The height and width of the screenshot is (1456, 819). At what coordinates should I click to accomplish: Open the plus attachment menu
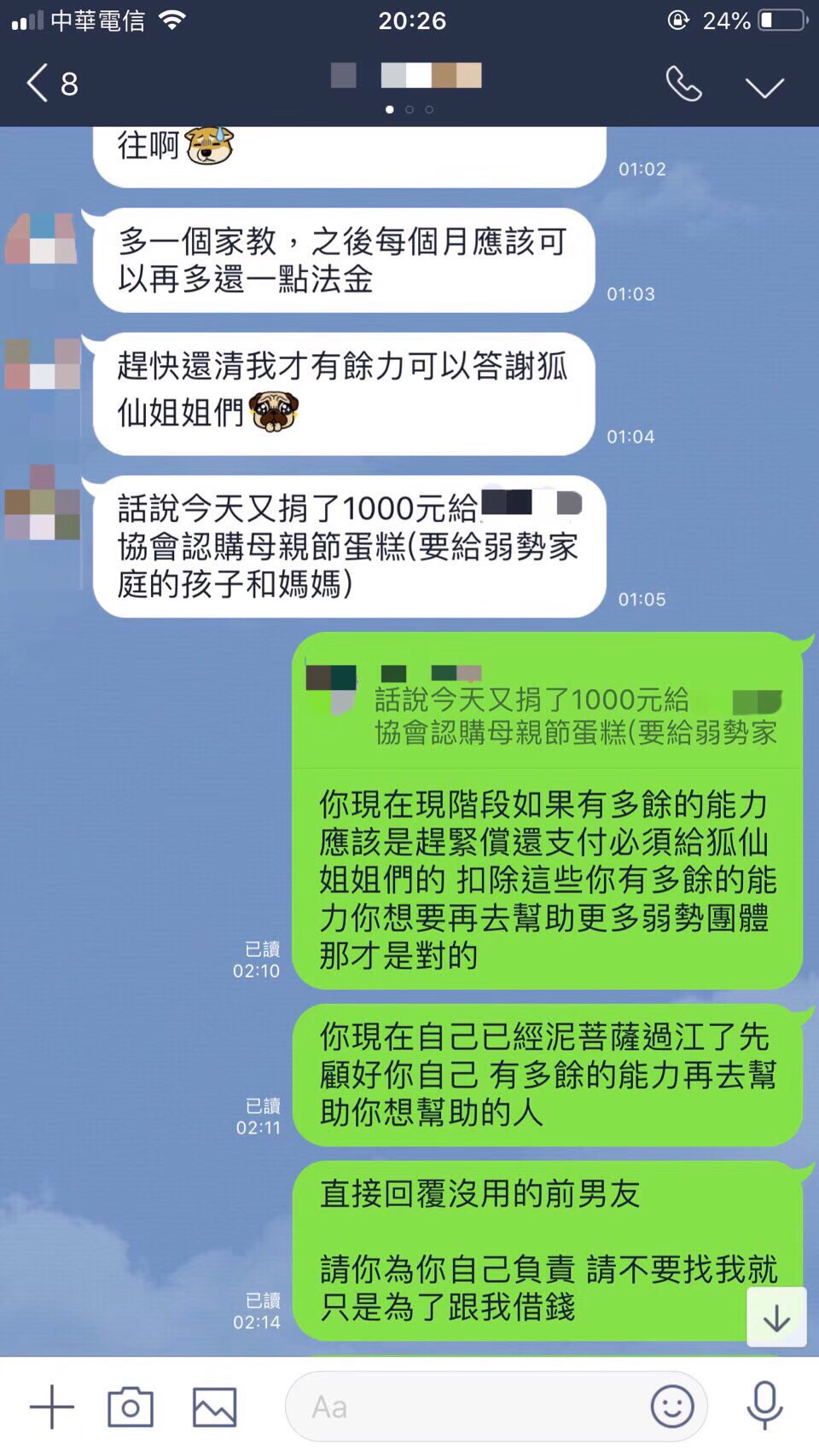point(52,1407)
